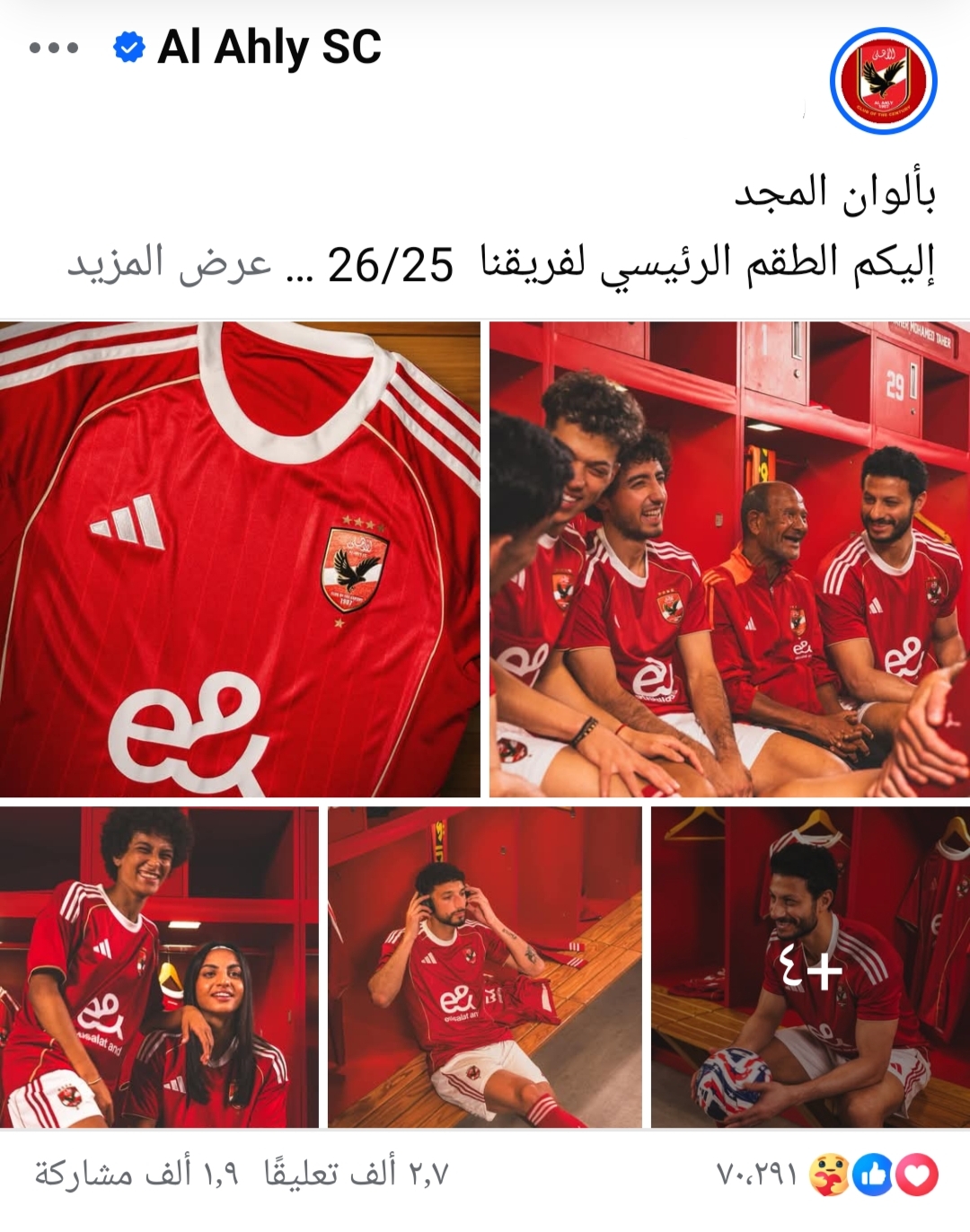Open the Al Ahly SC page name
The image size is (970, 1232).
(x=269, y=47)
